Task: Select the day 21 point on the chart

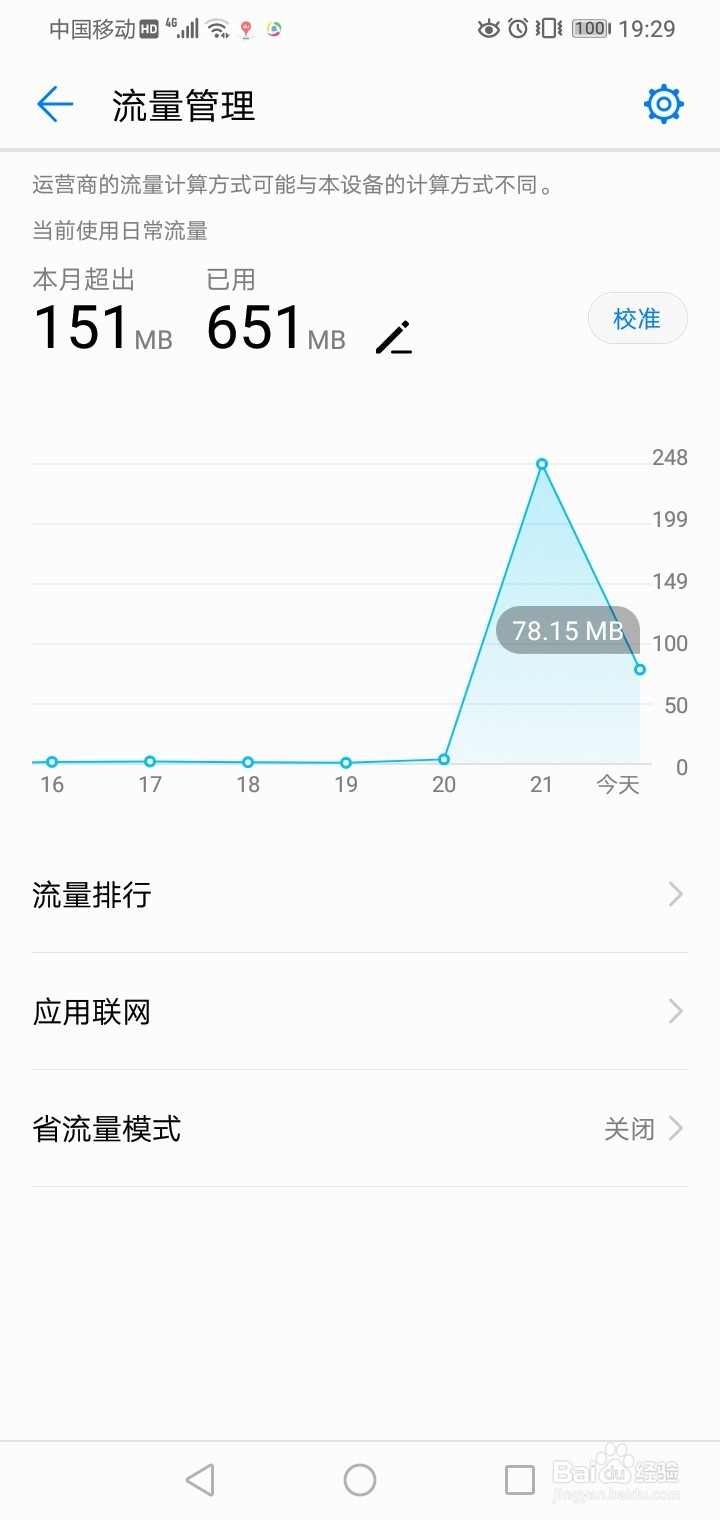Action: tap(542, 464)
